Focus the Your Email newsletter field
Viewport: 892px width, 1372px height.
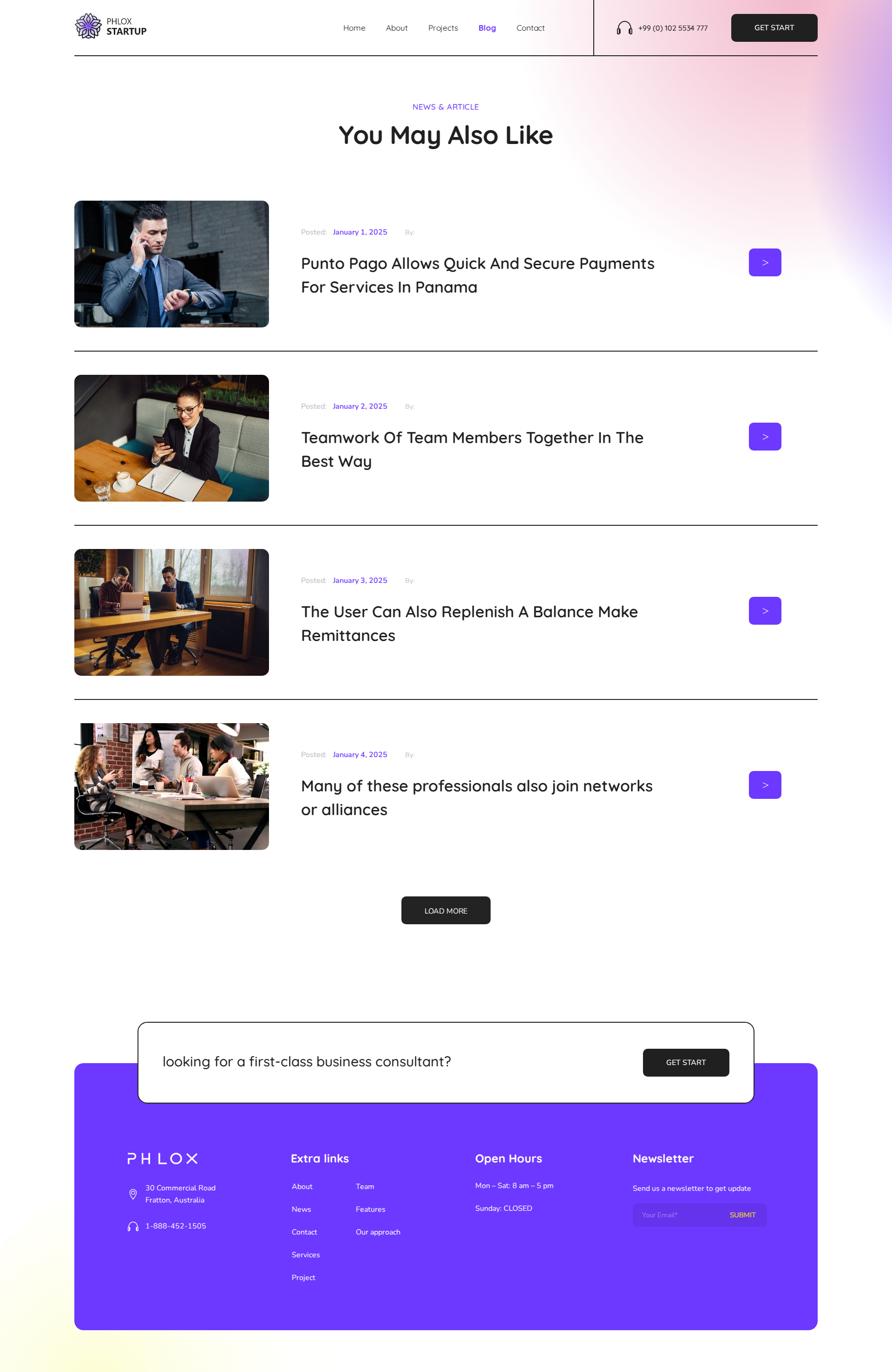[x=677, y=1215]
